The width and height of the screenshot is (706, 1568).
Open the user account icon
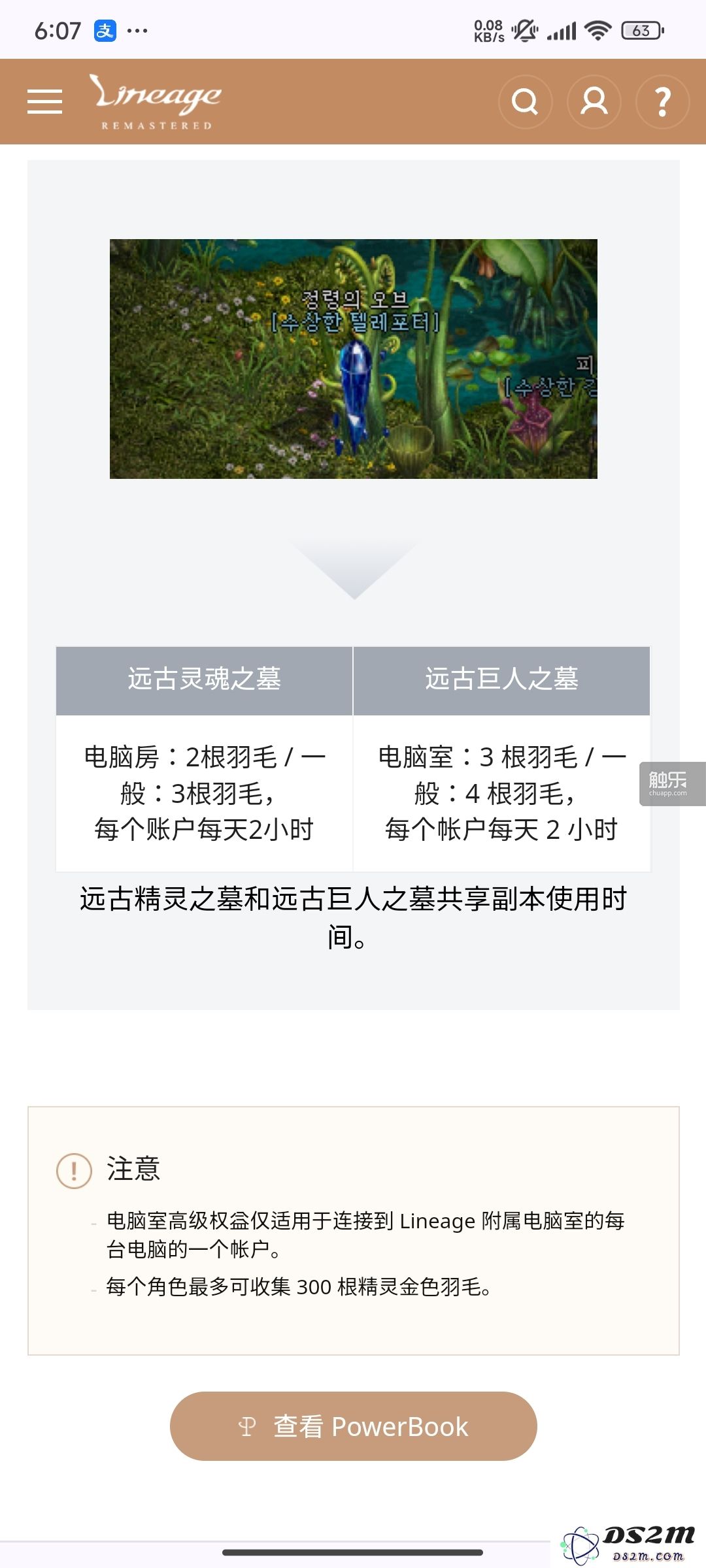tap(594, 101)
